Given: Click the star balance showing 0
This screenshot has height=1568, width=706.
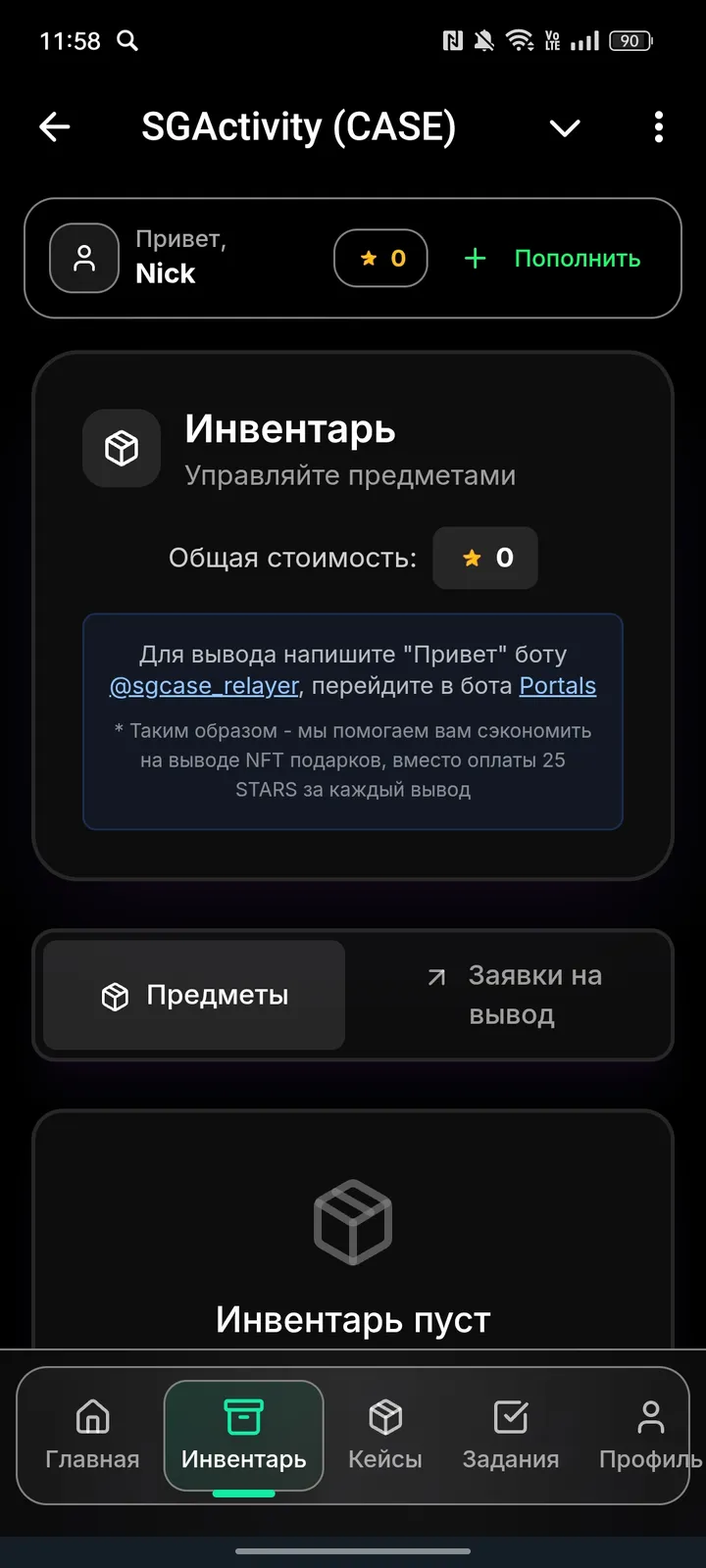Looking at the screenshot, I should coord(380,258).
